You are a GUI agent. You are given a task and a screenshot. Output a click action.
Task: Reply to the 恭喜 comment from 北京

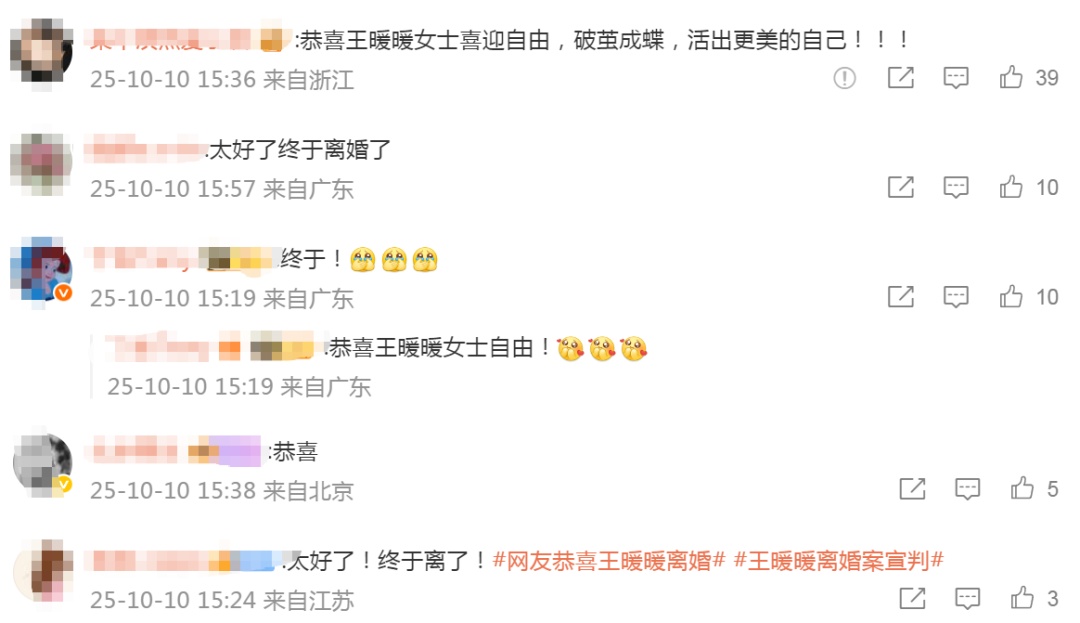point(967,489)
